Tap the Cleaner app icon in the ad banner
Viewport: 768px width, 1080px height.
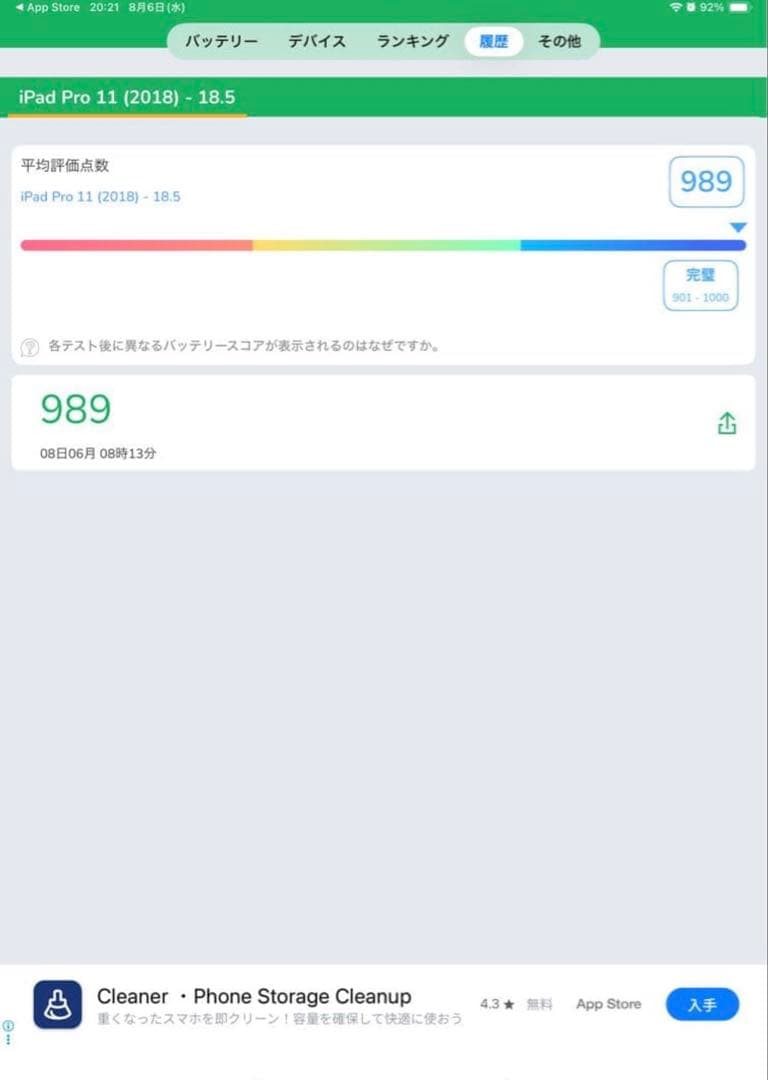[57, 1004]
